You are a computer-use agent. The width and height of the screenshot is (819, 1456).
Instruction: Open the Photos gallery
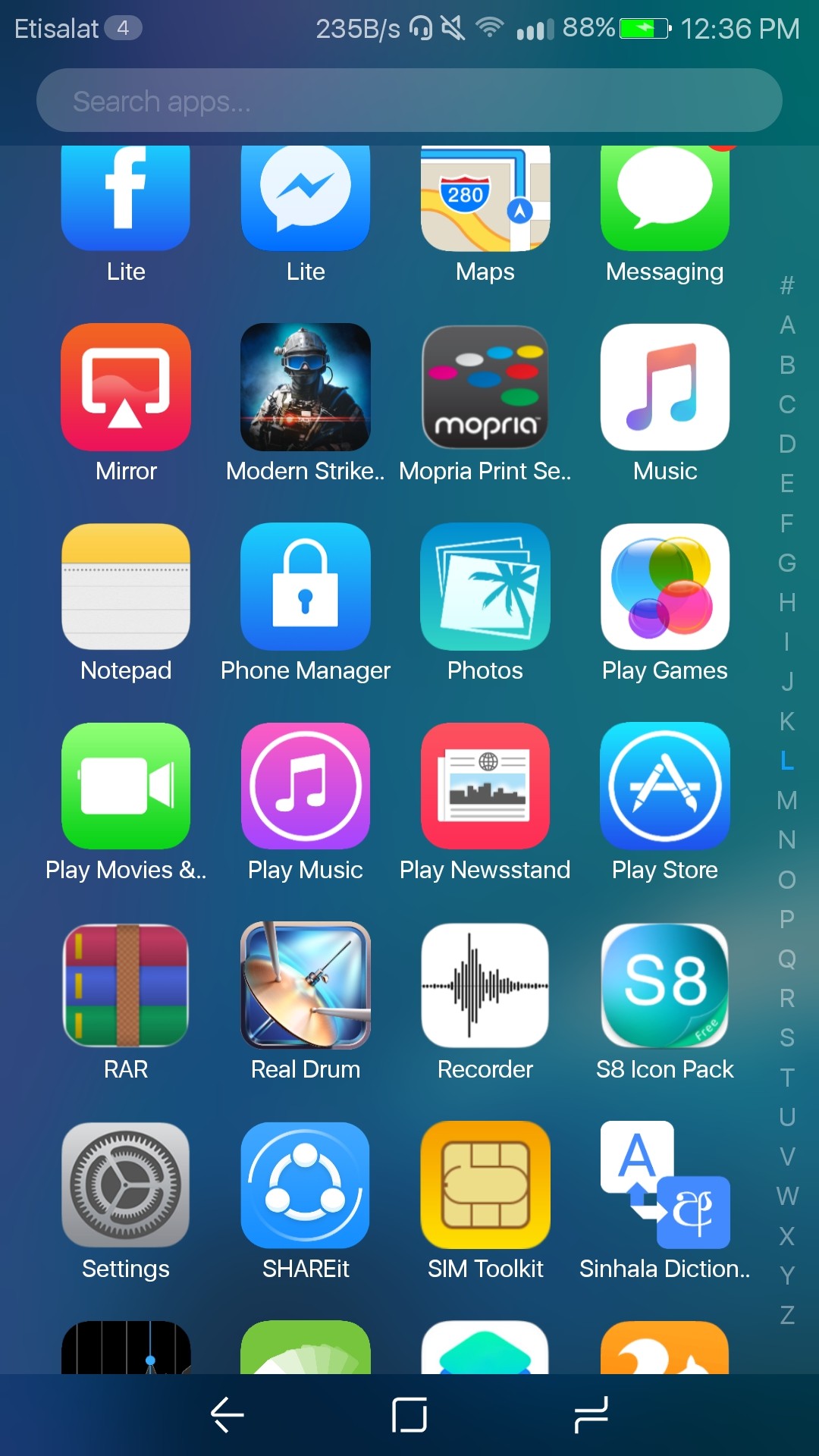point(485,586)
